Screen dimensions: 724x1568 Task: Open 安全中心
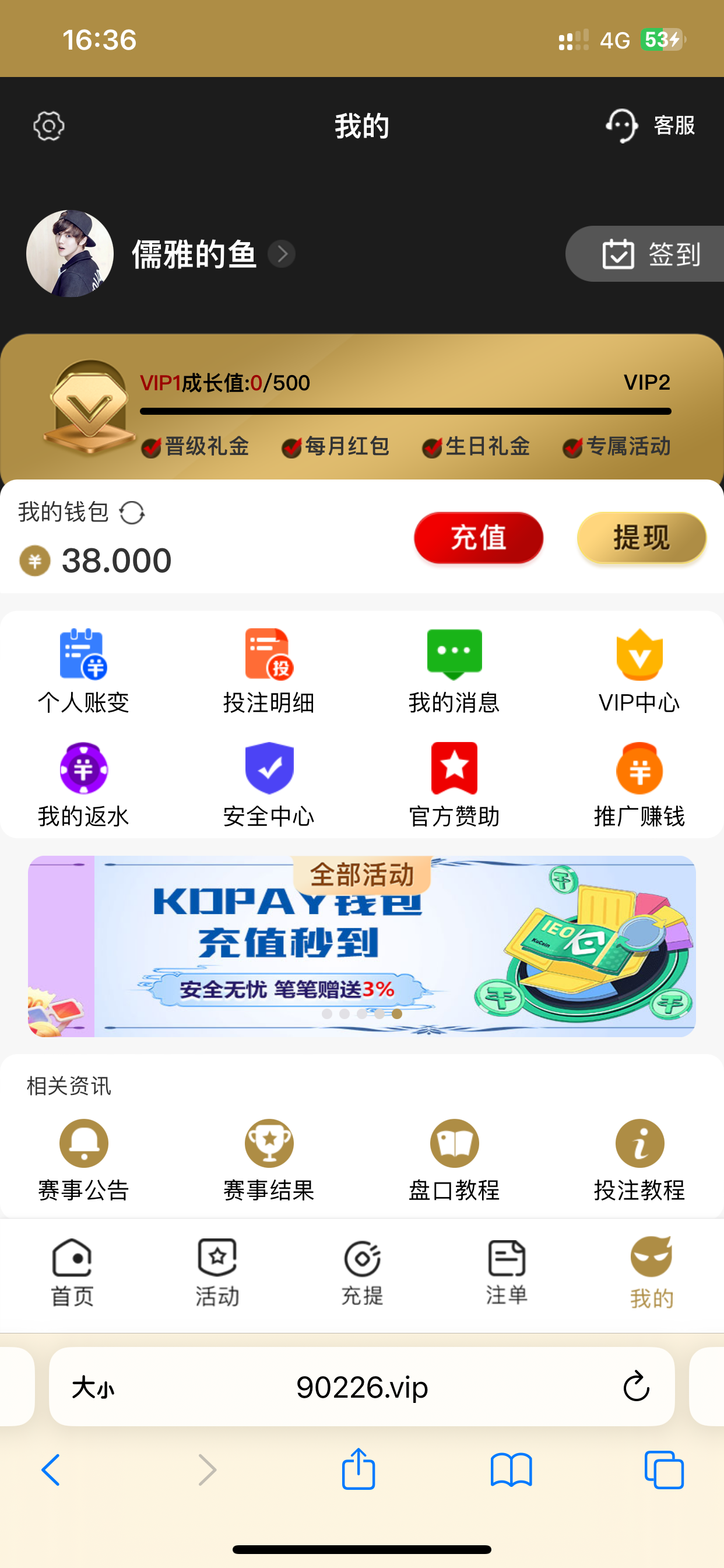pyautogui.click(x=269, y=784)
